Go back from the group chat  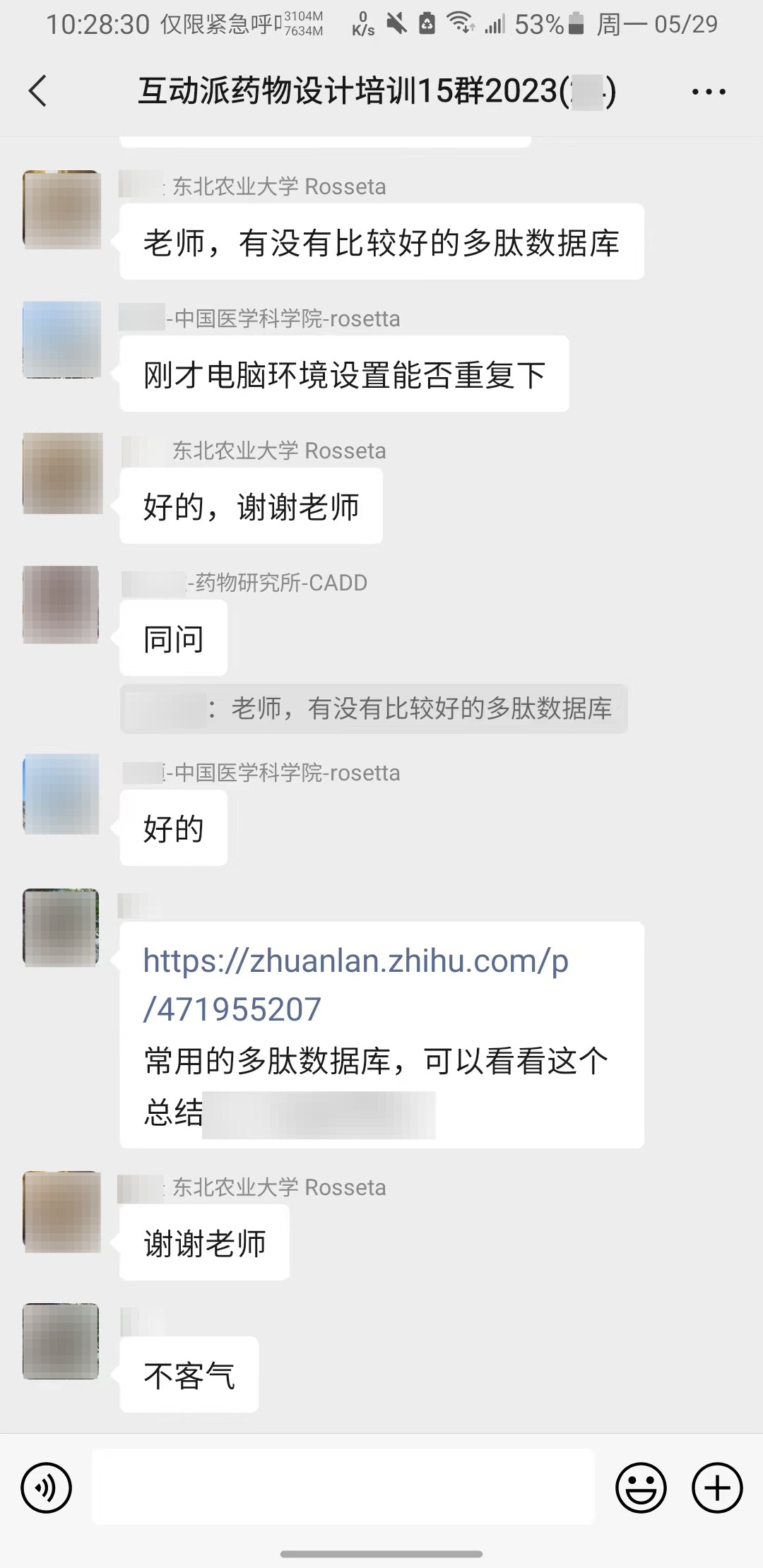pos(38,91)
